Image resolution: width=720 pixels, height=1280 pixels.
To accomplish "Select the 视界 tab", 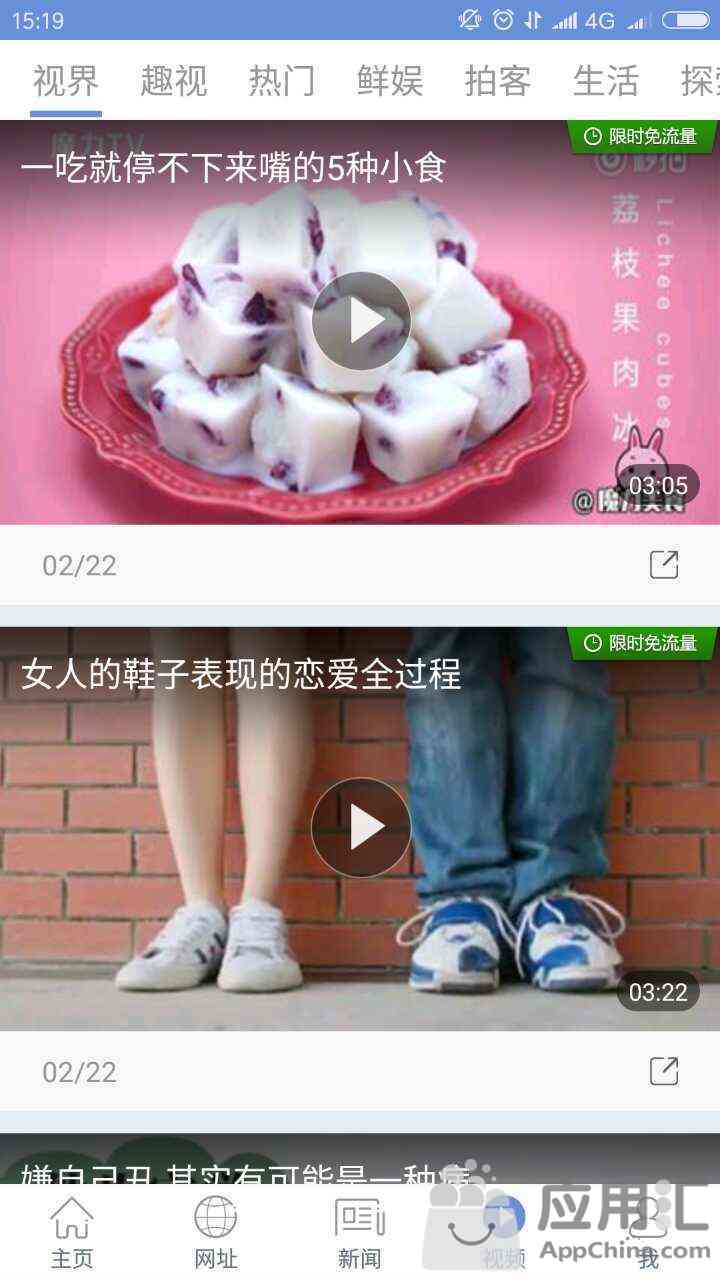I will coord(66,81).
